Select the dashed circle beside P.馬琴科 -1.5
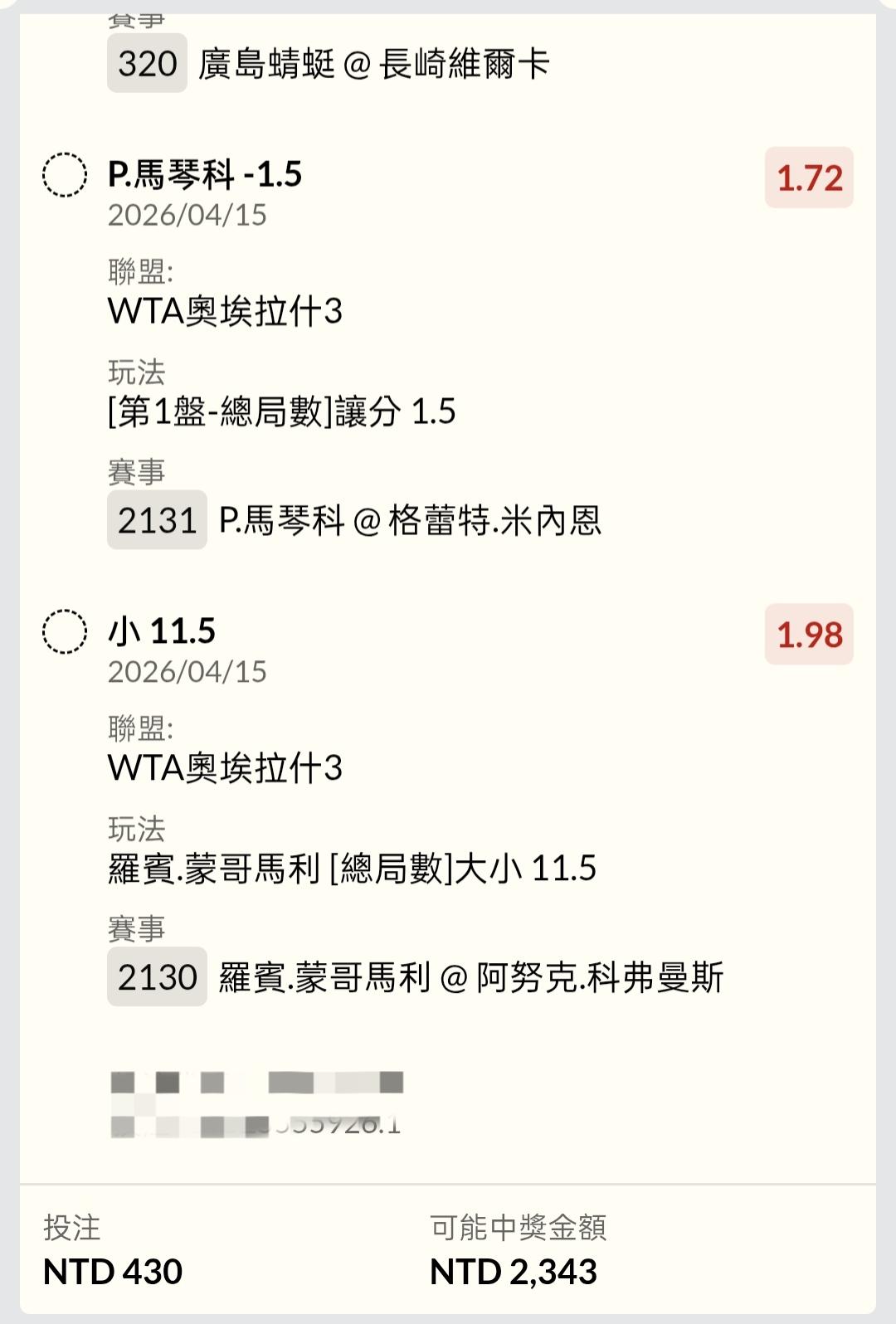Viewport: 896px width, 1324px height. 65,175
